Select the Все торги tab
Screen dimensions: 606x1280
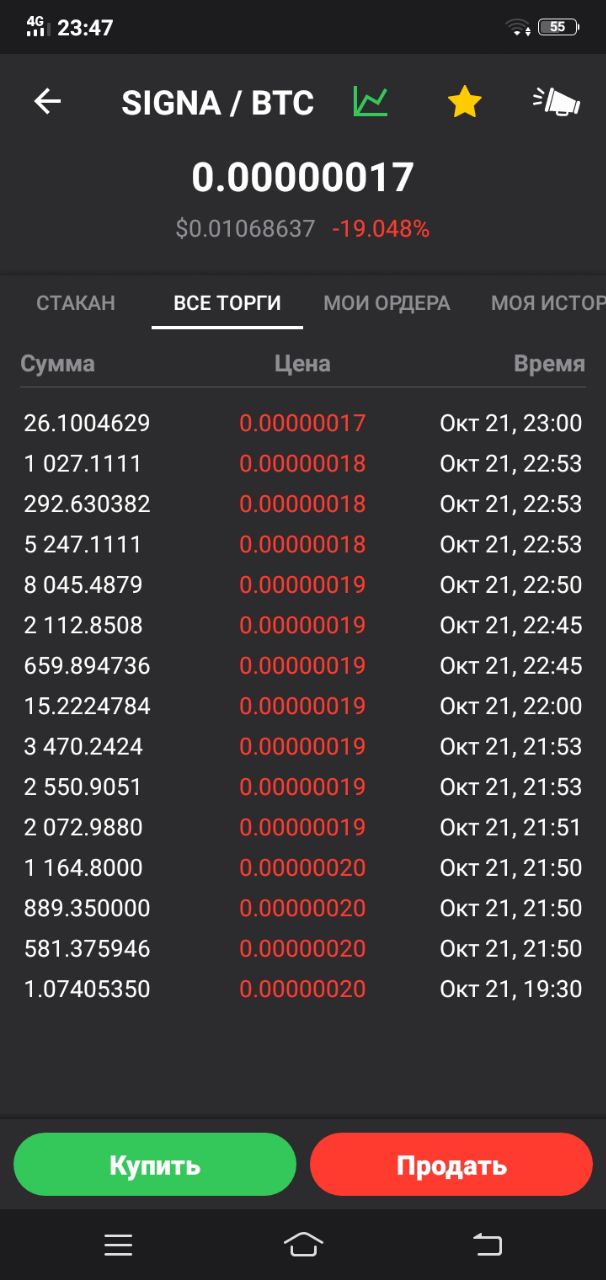(227, 303)
